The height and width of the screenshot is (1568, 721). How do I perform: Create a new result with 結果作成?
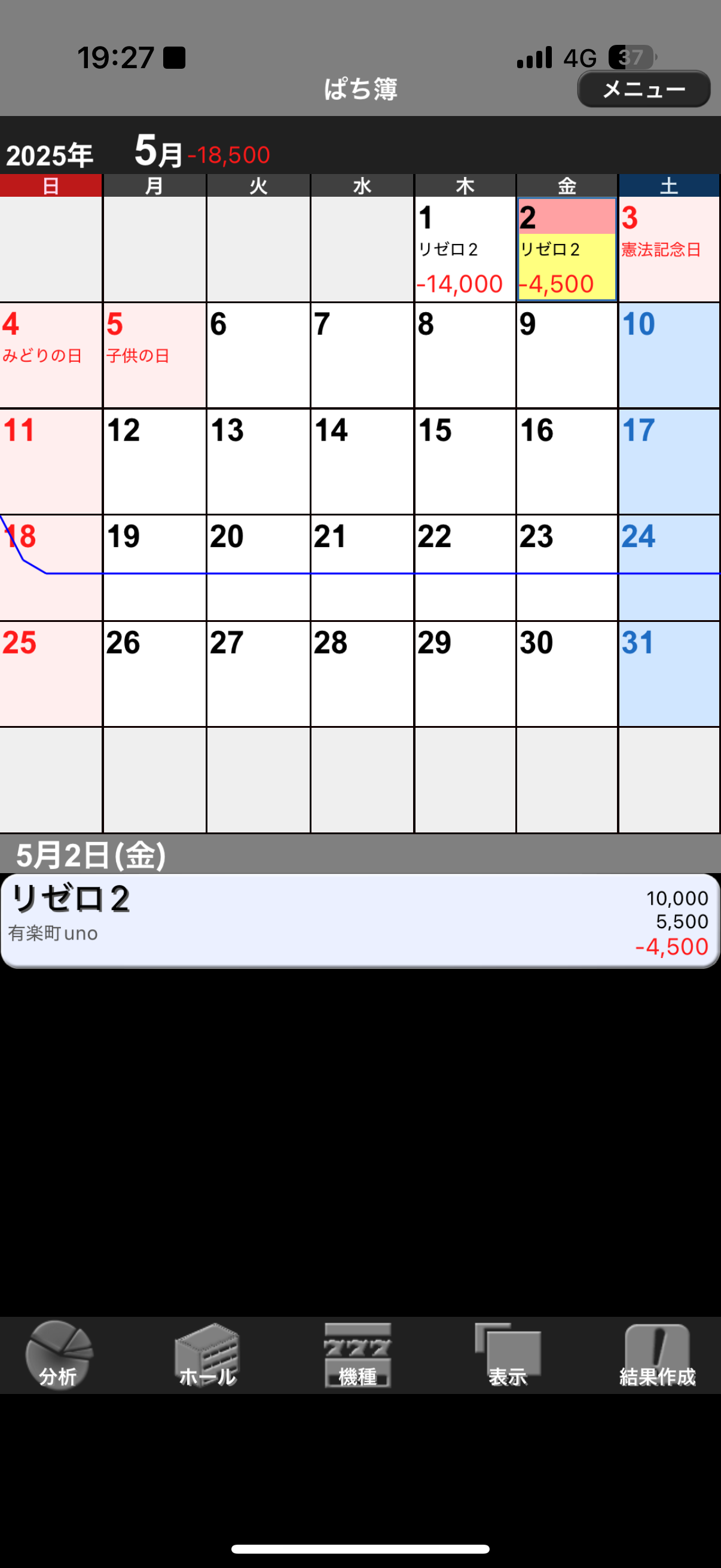(657, 1355)
